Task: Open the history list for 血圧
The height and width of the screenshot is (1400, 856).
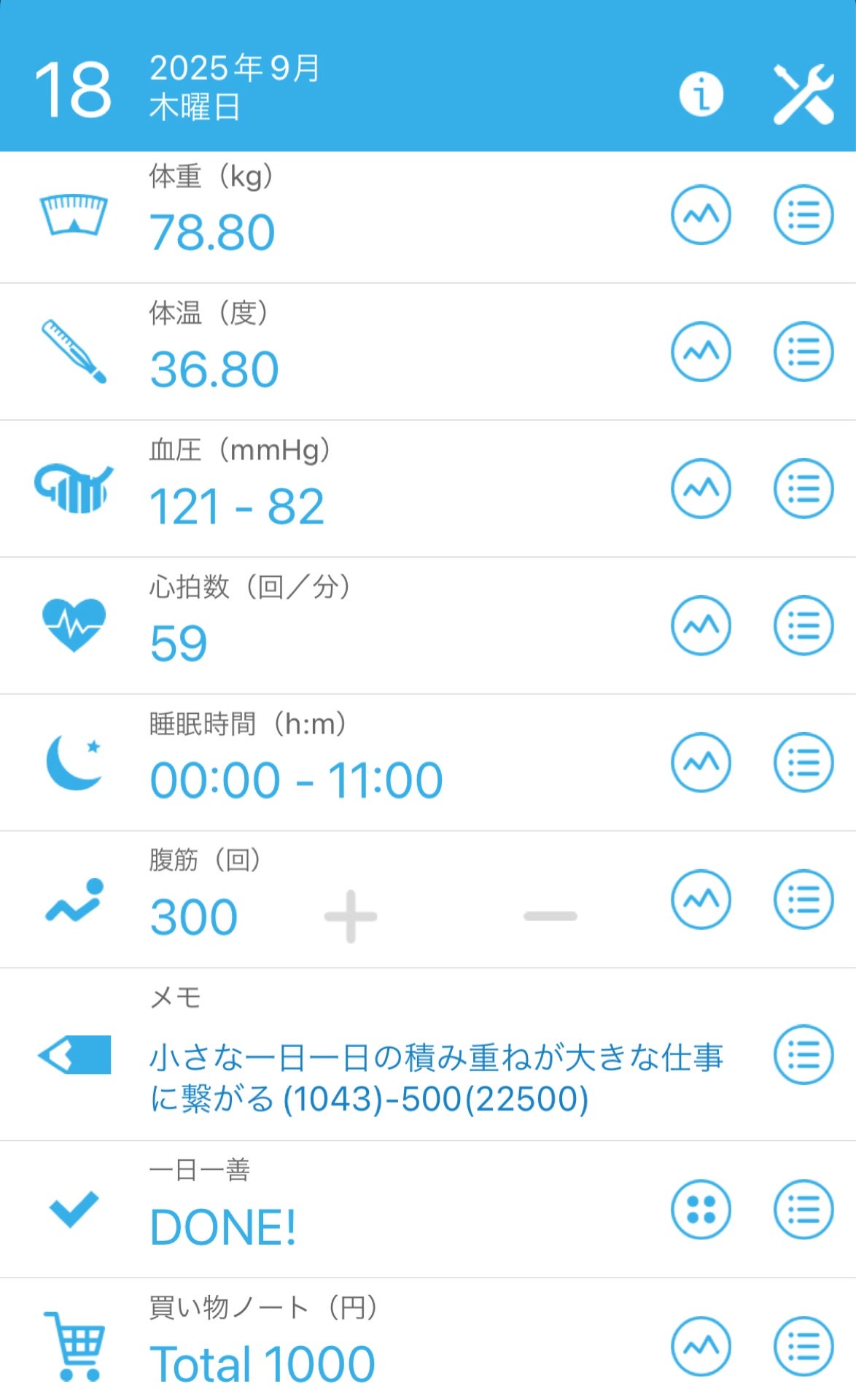Action: coord(803,488)
